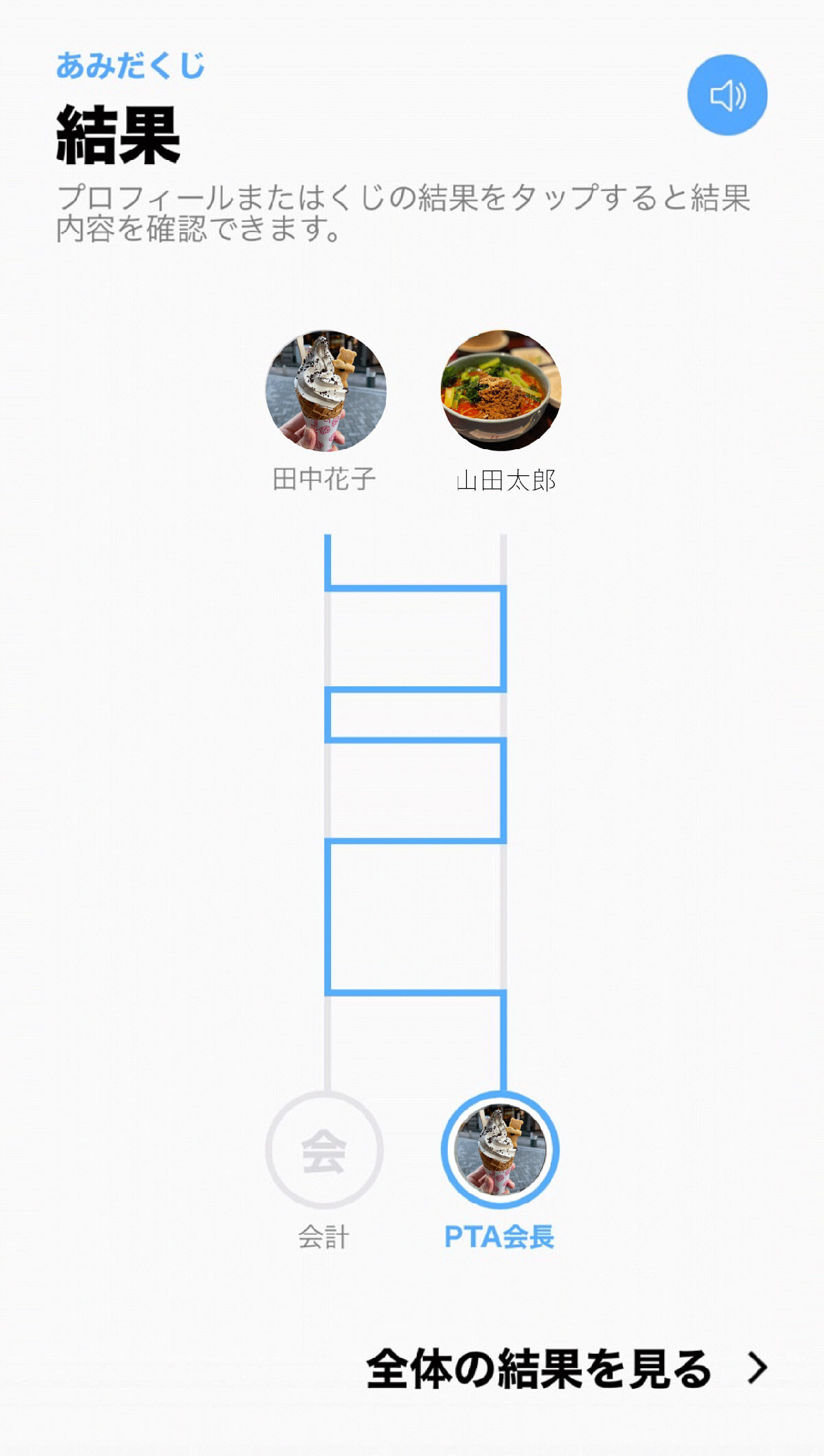Open 山田太郎's profile picture
Screen dimensions: 824x1456
click(x=501, y=390)
